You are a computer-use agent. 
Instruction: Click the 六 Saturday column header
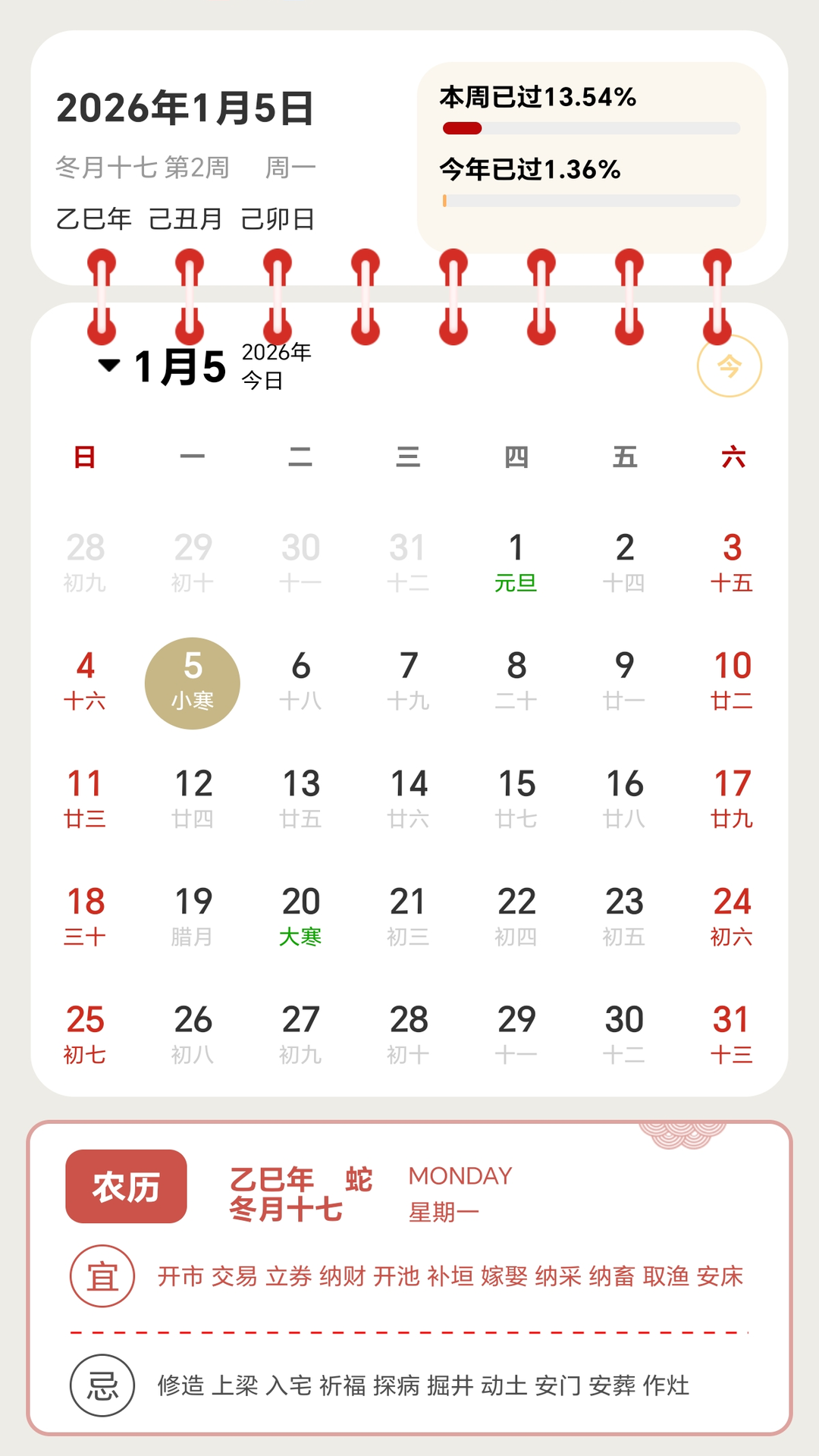(x=733, y=457)
